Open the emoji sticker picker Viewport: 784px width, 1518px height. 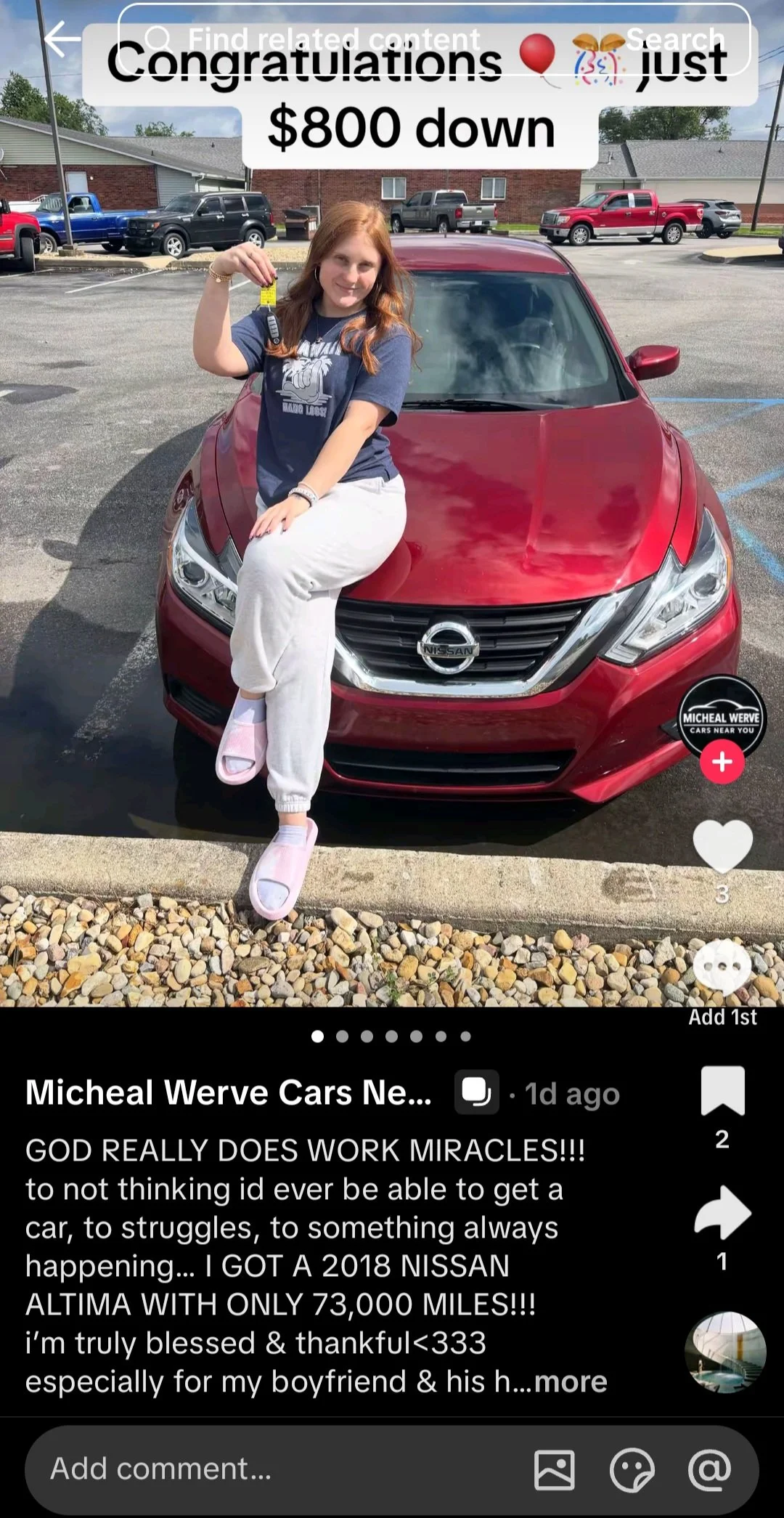click(632, 1469)
